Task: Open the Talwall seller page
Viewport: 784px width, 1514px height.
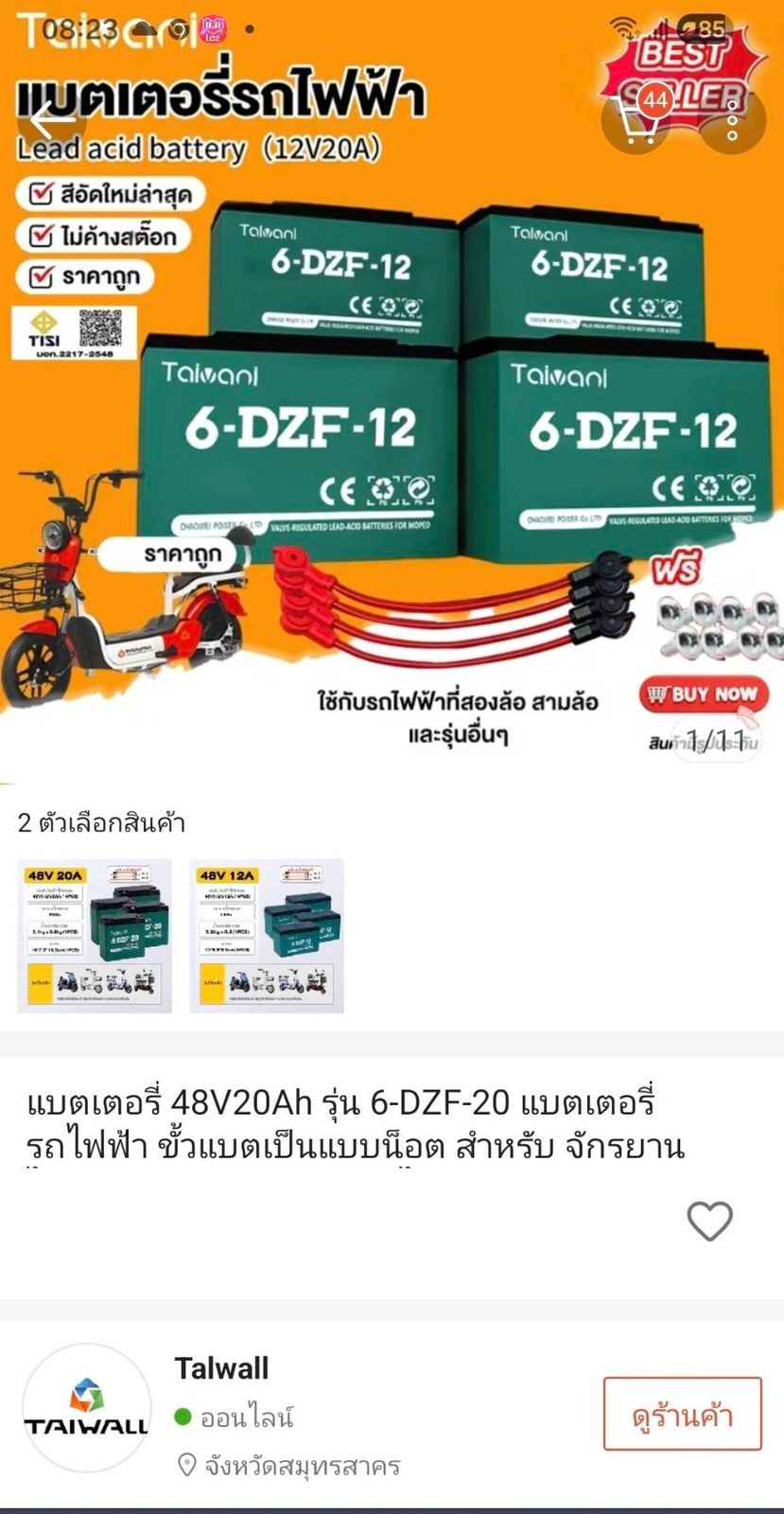Action: 220,1367
